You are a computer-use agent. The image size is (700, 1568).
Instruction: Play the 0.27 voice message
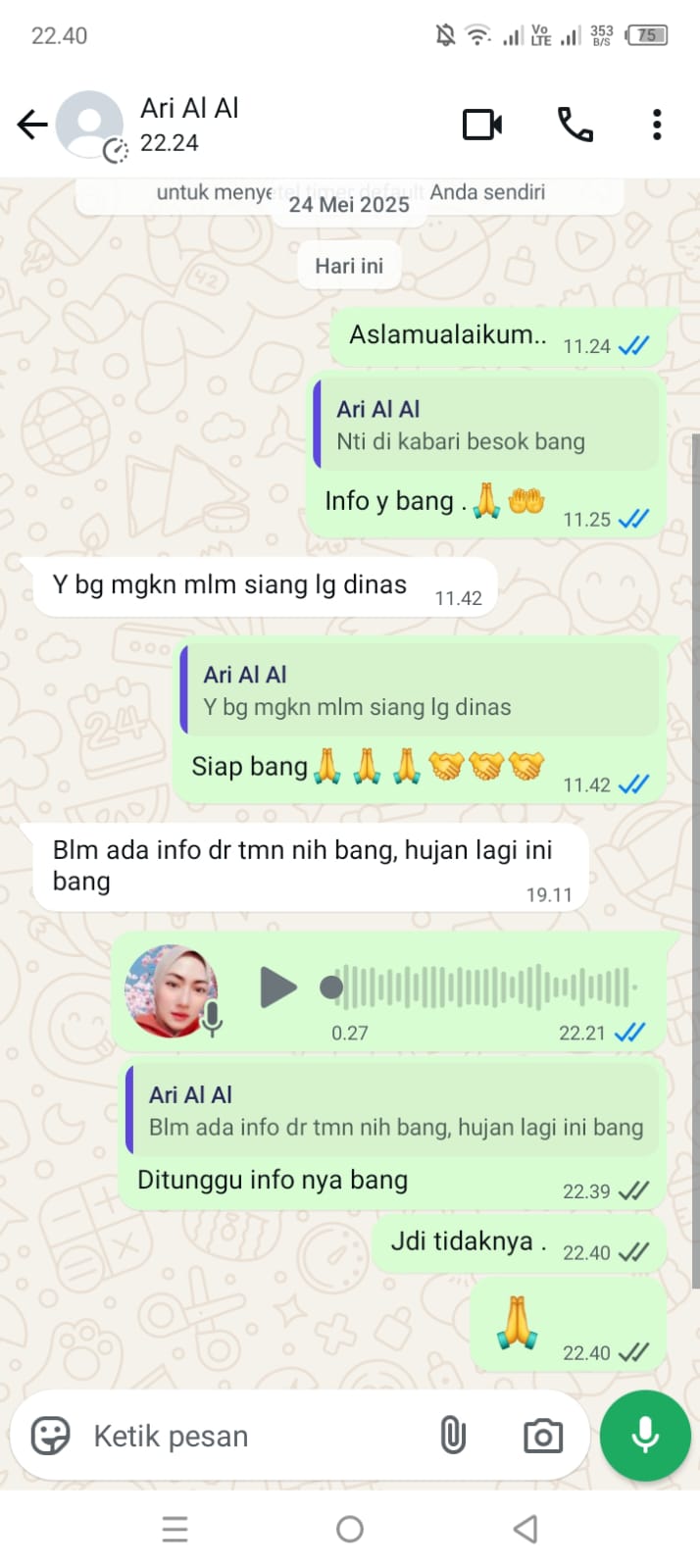[277, 986]
